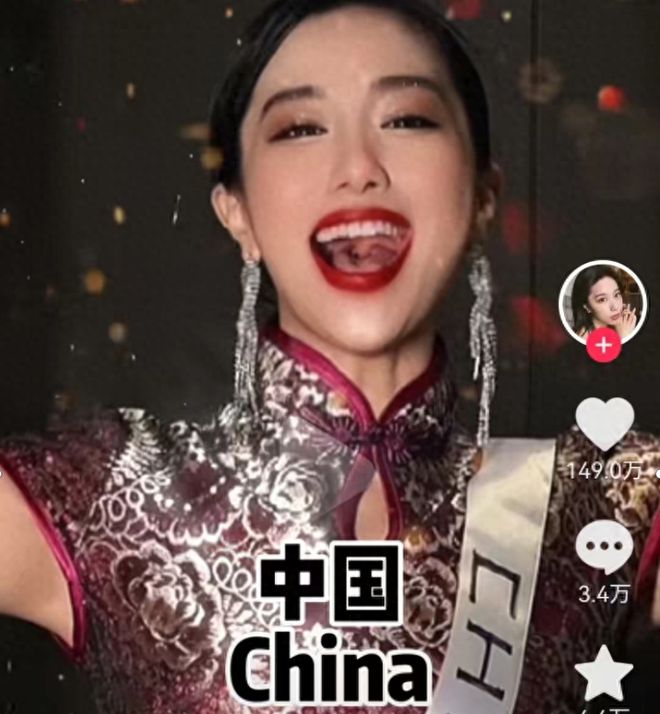Follow the creator with the plus button
Image resolution: width=660 pixels, height=714 pixels.
pyautogui.click(x=603, y=347)
